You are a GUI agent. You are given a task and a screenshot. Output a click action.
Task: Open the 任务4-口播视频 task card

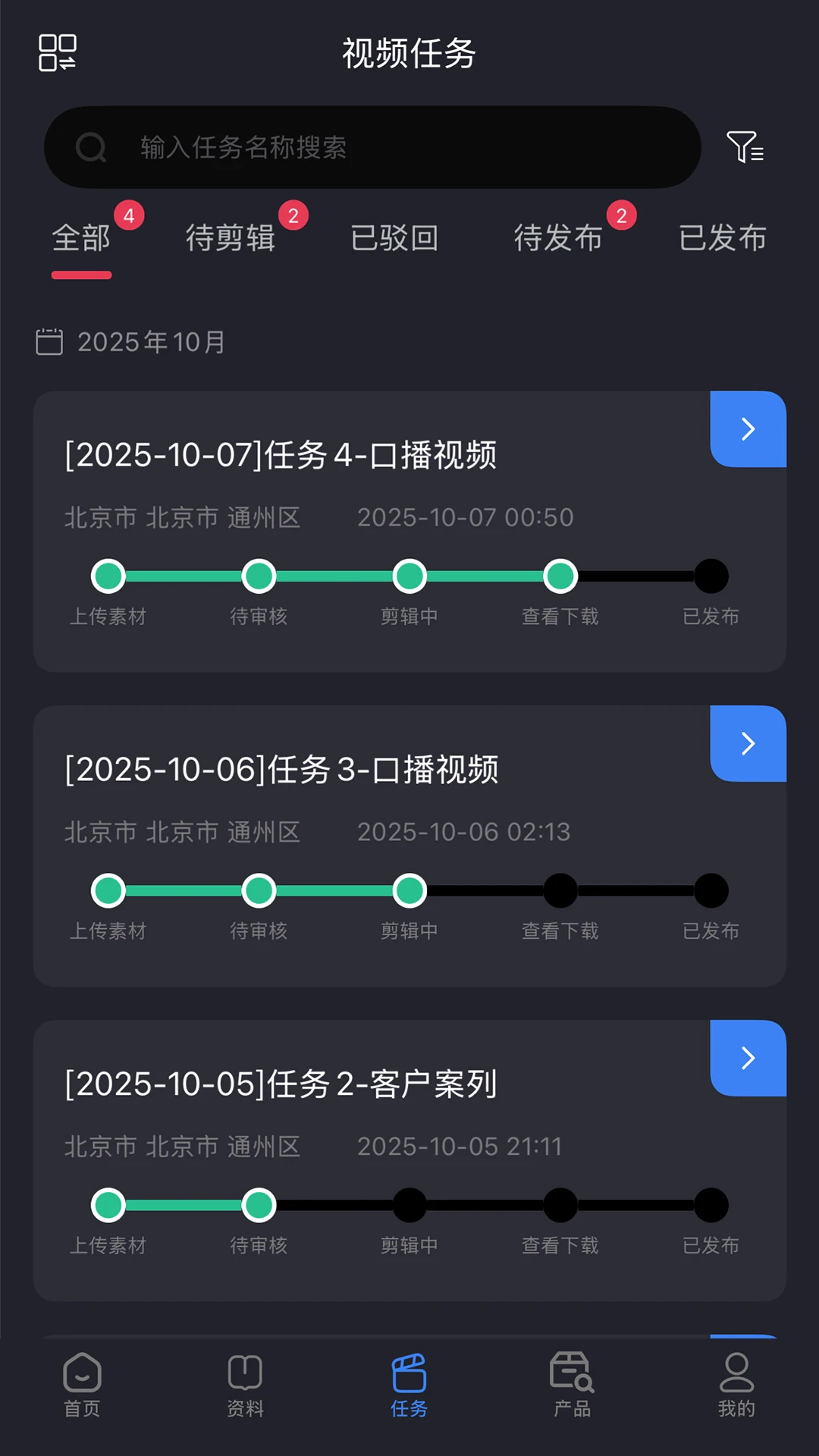click(x=409, y=532)
